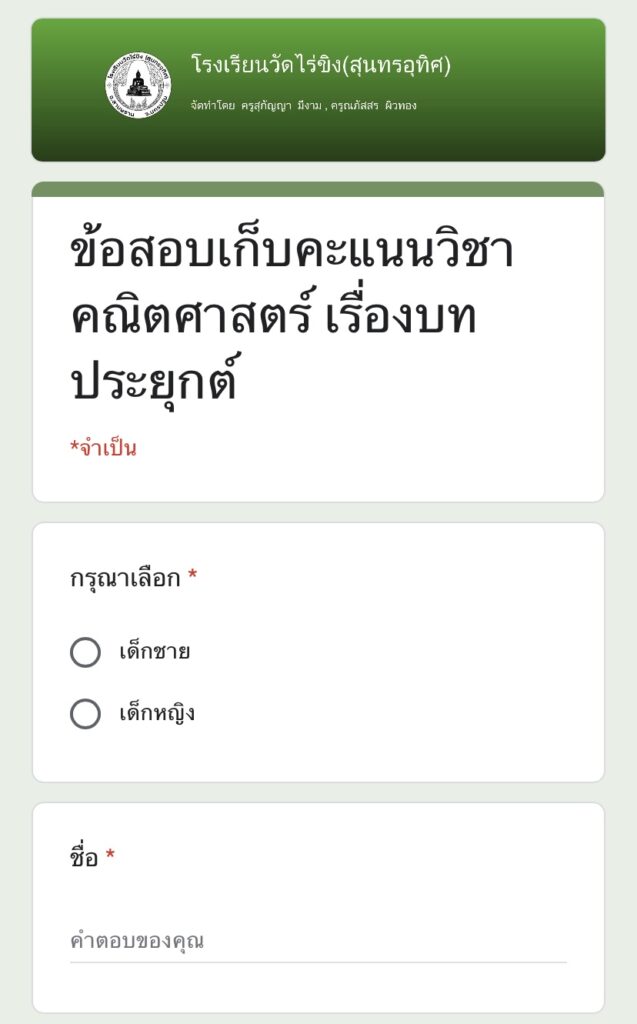Tap the ชื่อ answer text field
This screenshot has height=1024, width=637.
coord(317,941)
